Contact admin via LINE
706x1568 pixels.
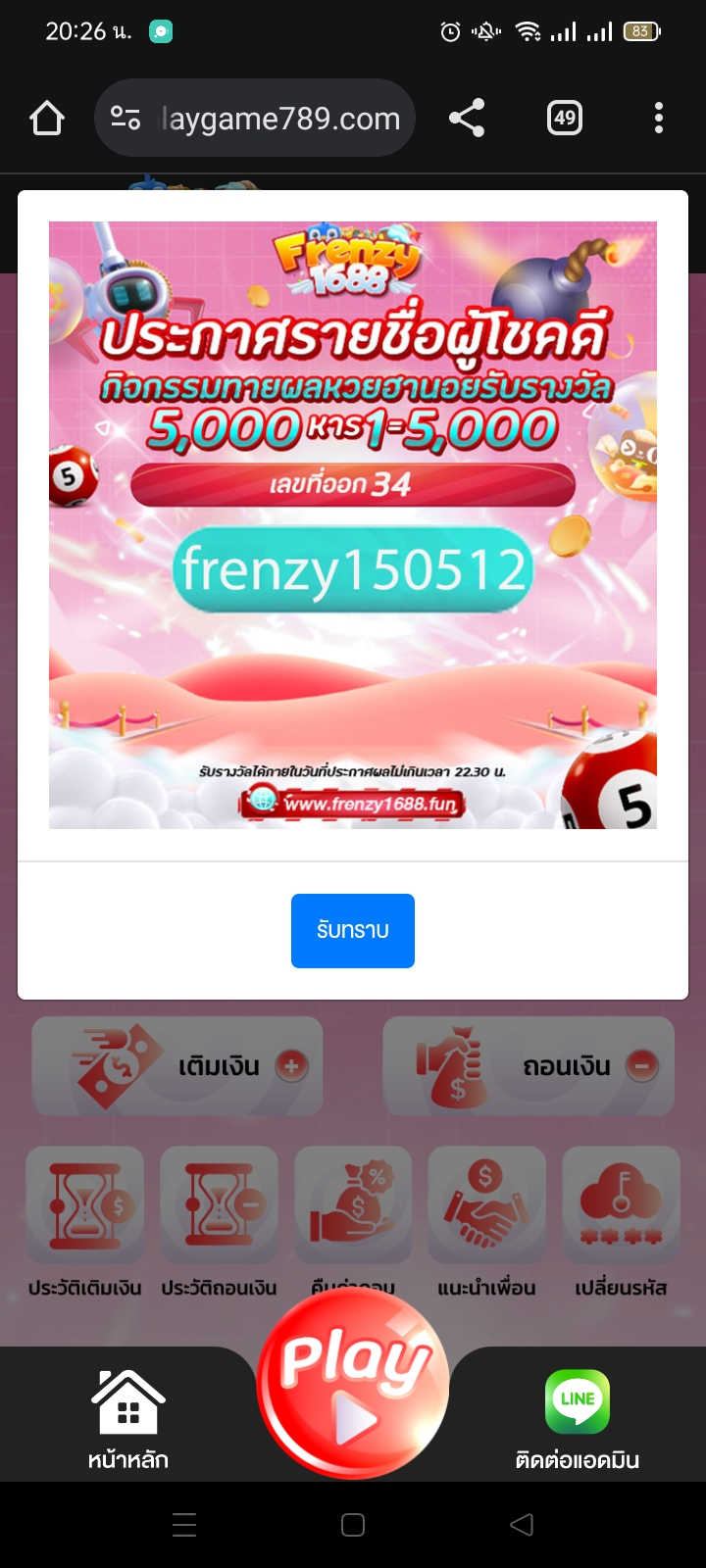coord(578,1418)
